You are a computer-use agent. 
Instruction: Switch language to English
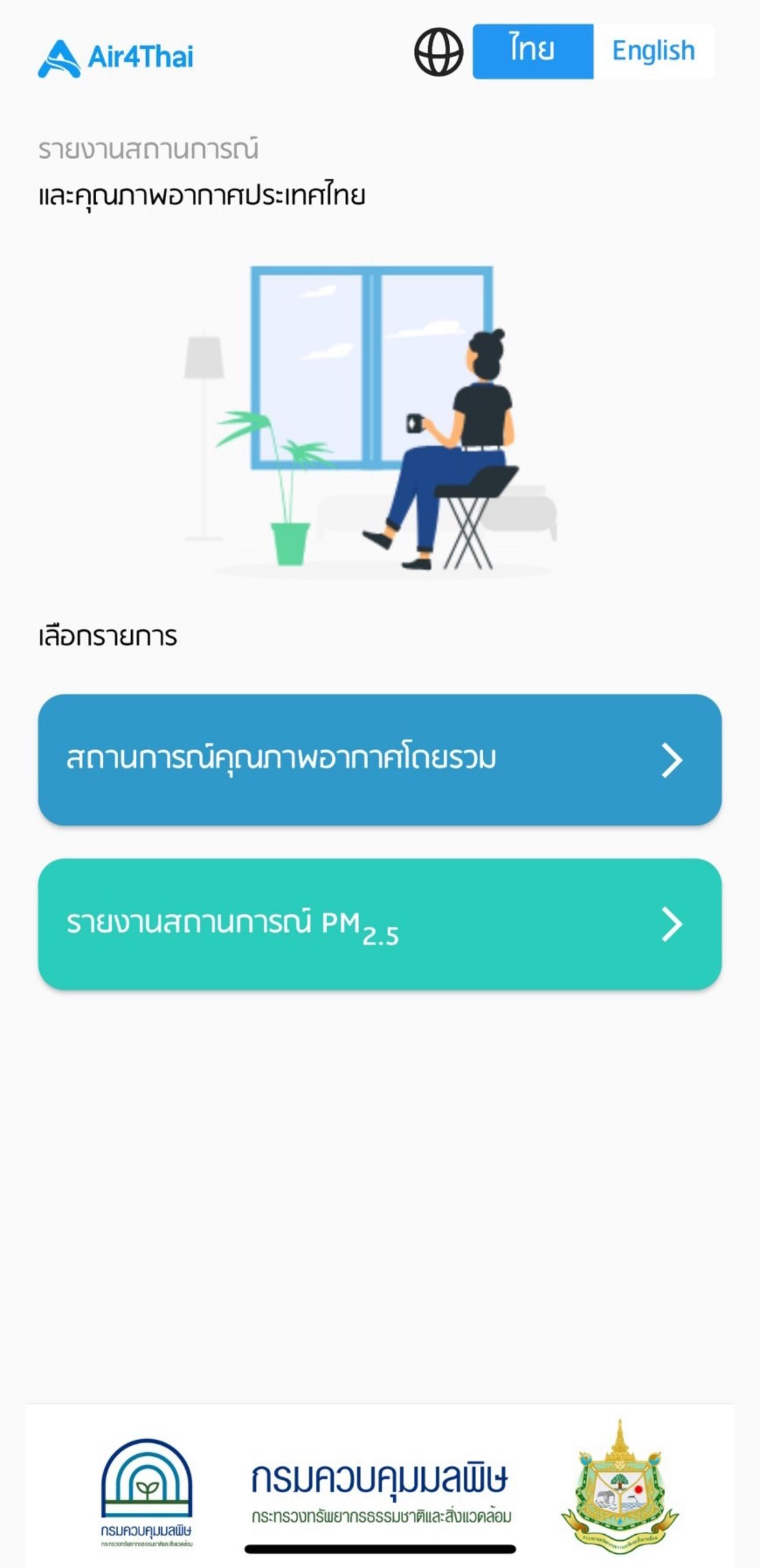point(653,51)
